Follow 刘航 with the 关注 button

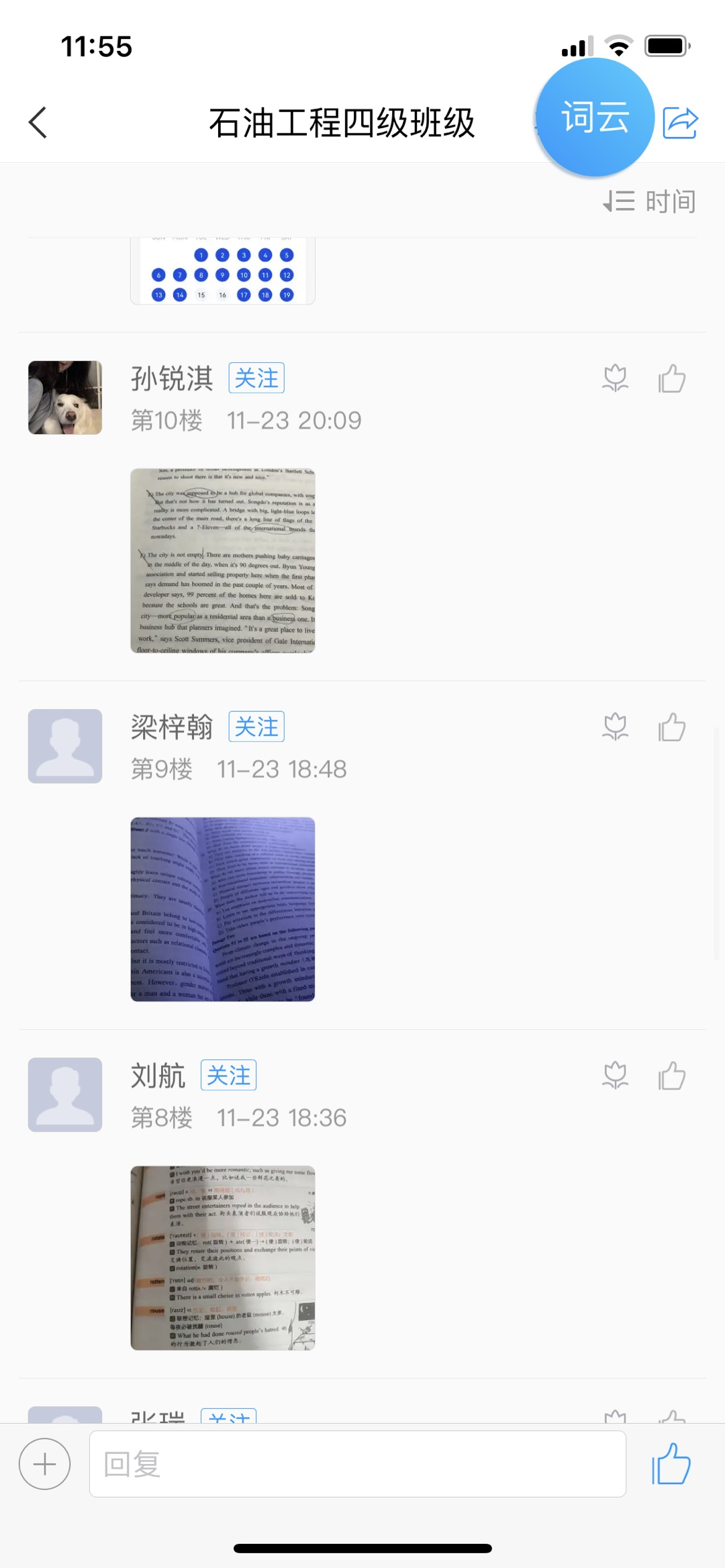click(x=228, y=1076)
